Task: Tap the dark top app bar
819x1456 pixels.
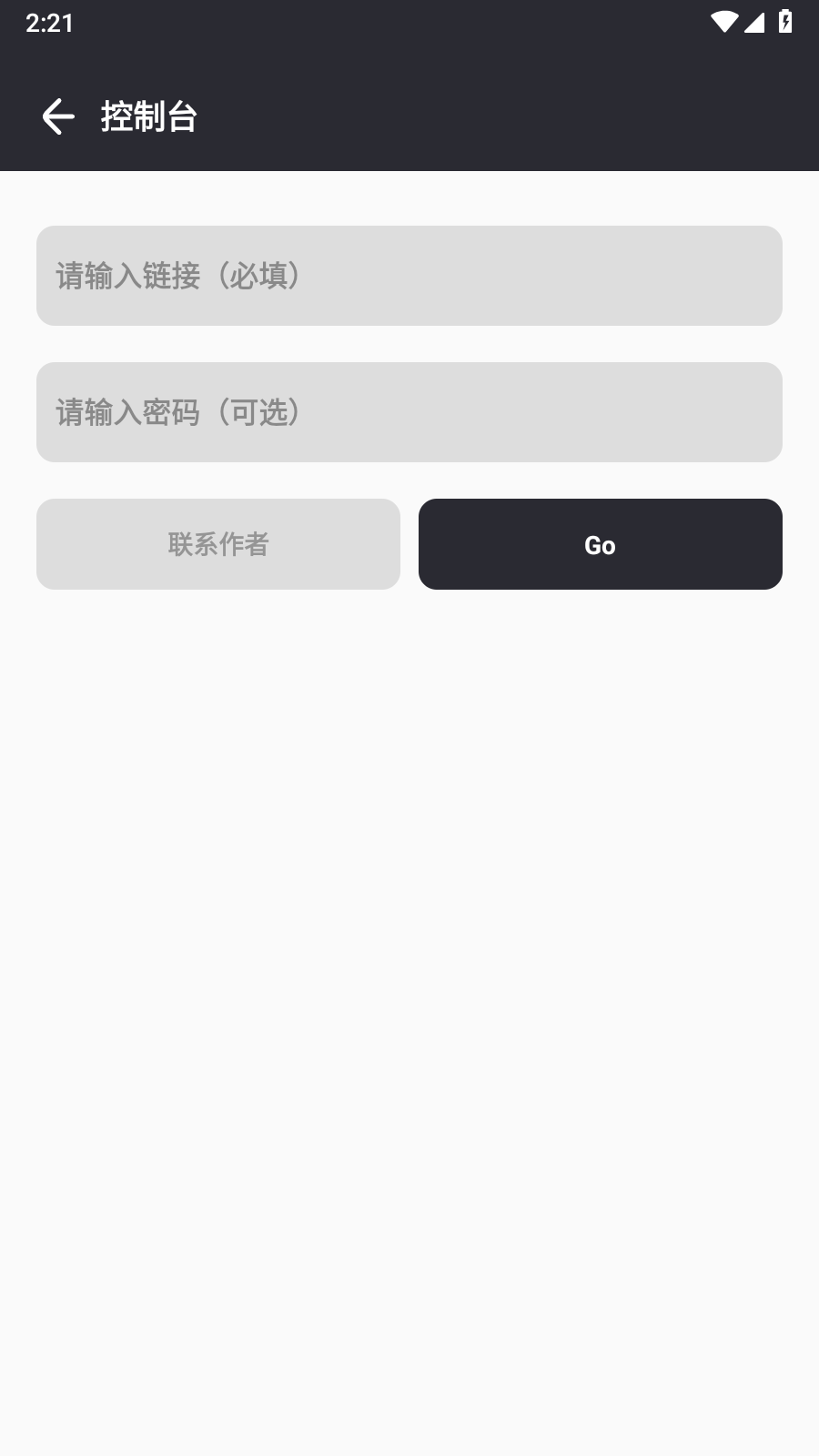Action: [x=409, y=116]
